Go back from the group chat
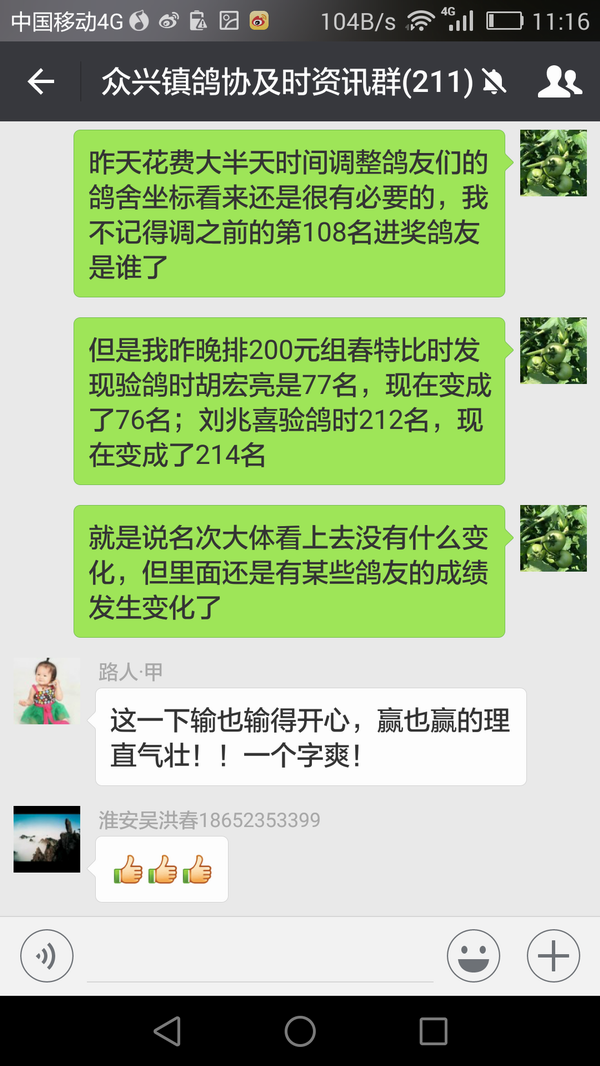The width and height of the screenshot is (600, 1066). point(41,82)
